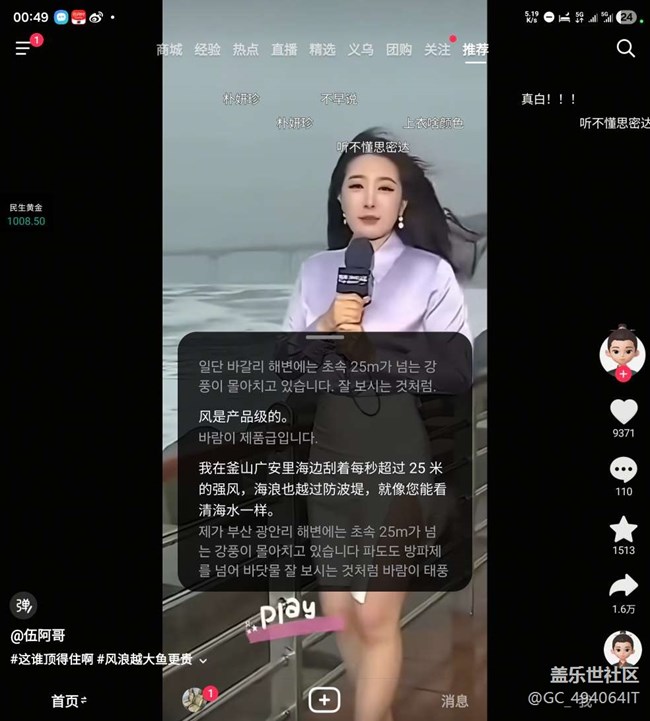Switch to the 精选 tab

pos(322,49)
